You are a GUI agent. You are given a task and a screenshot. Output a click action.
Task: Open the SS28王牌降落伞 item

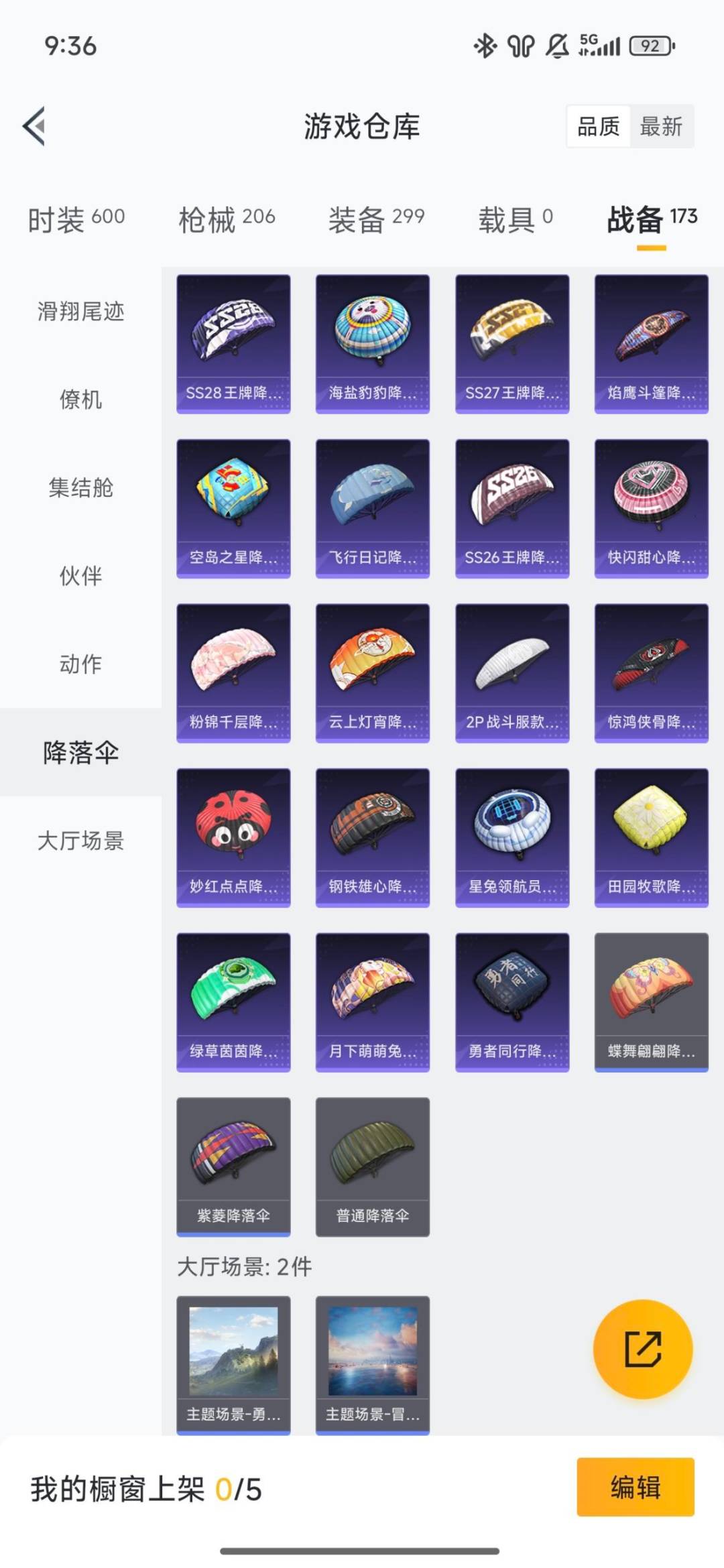tap(233, 343)
